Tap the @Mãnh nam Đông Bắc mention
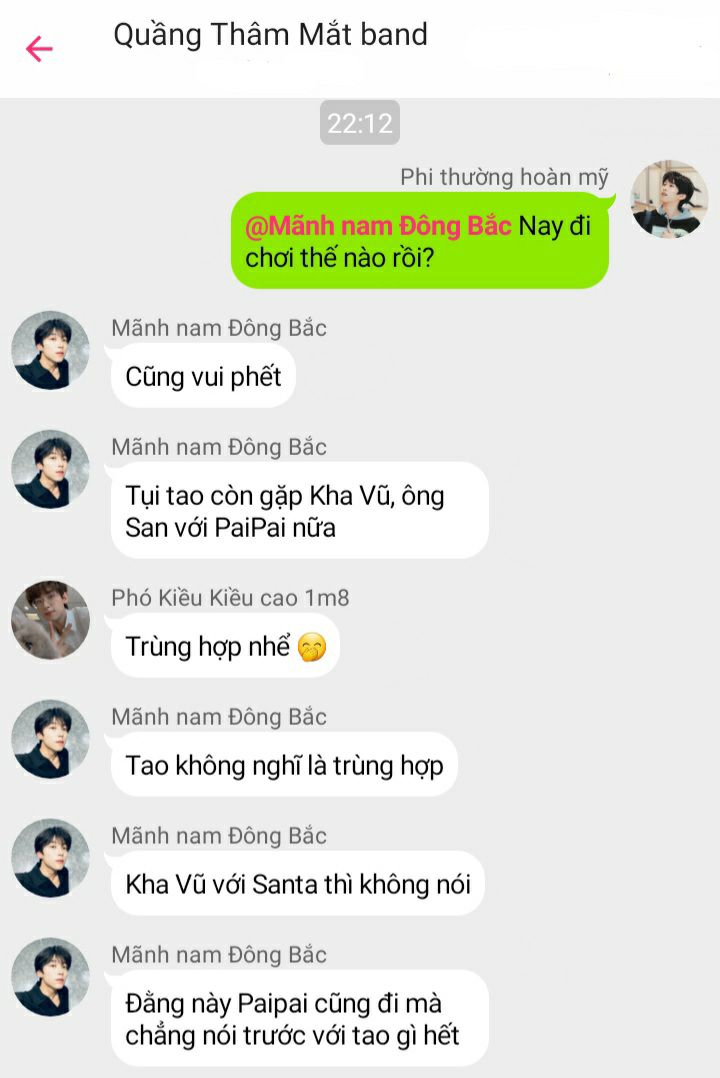The image size is (720, 1078). coord(378,226)
